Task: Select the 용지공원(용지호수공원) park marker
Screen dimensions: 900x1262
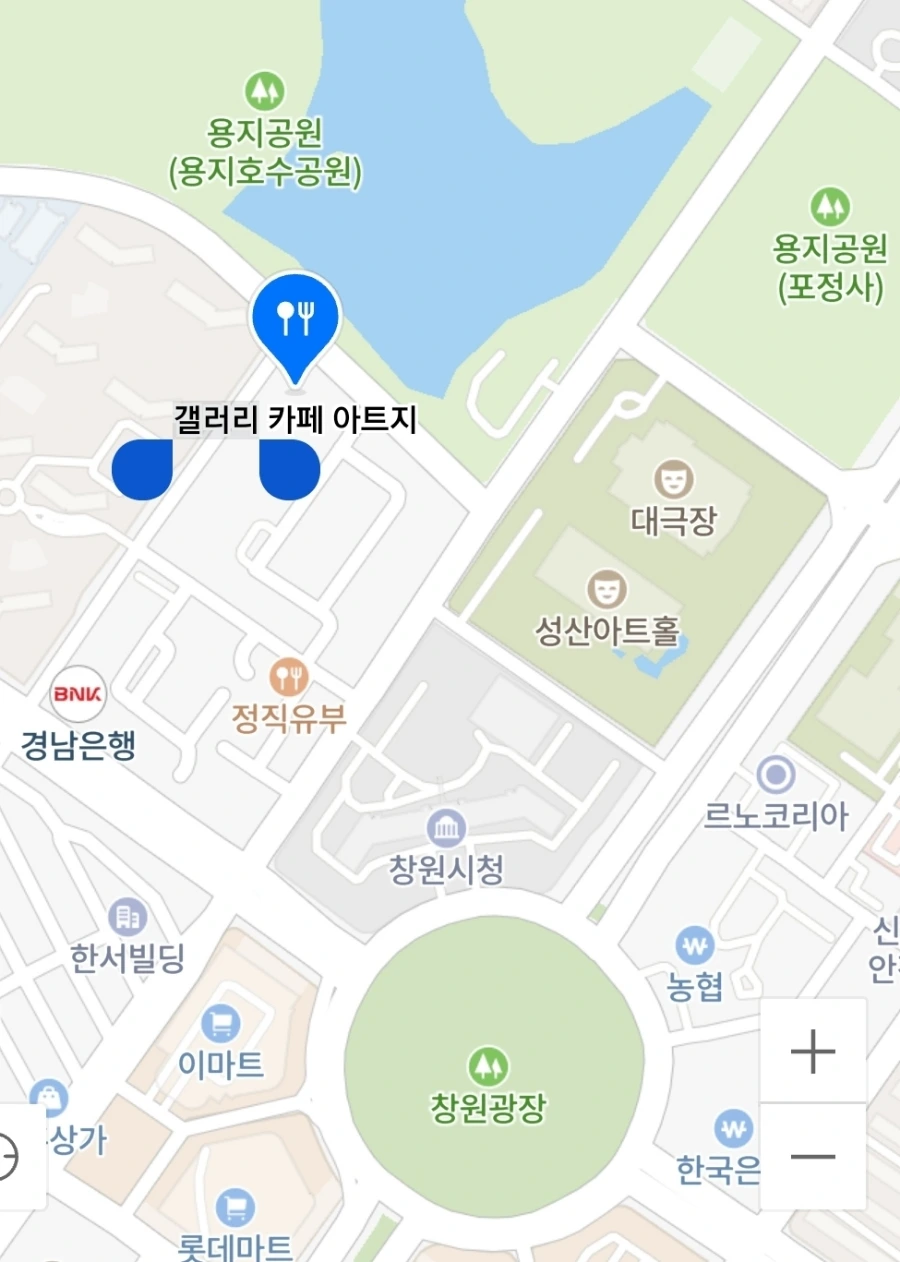Action: pos(264,91)
